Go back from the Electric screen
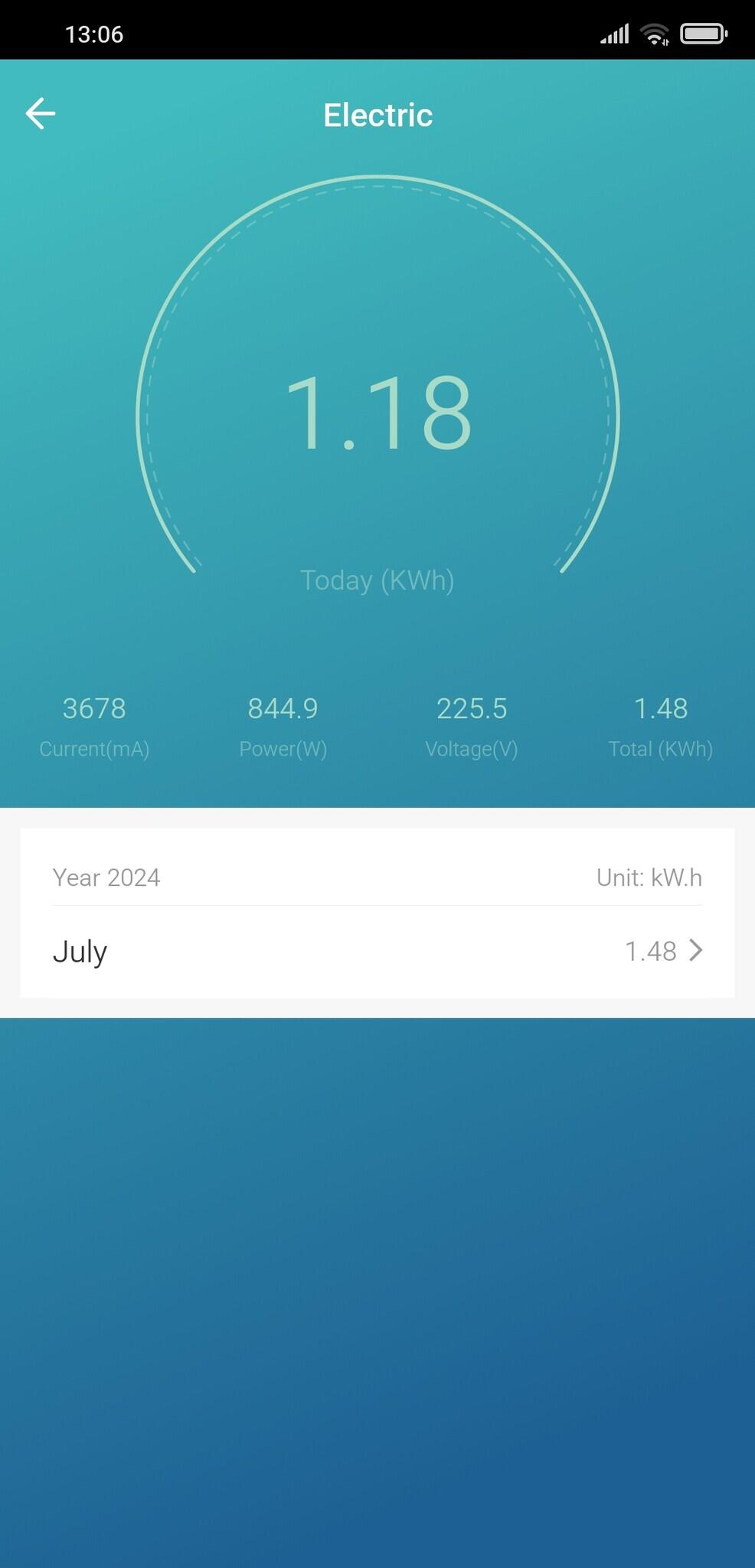The width and height of the screenshot is (755, 1568). 41,114
